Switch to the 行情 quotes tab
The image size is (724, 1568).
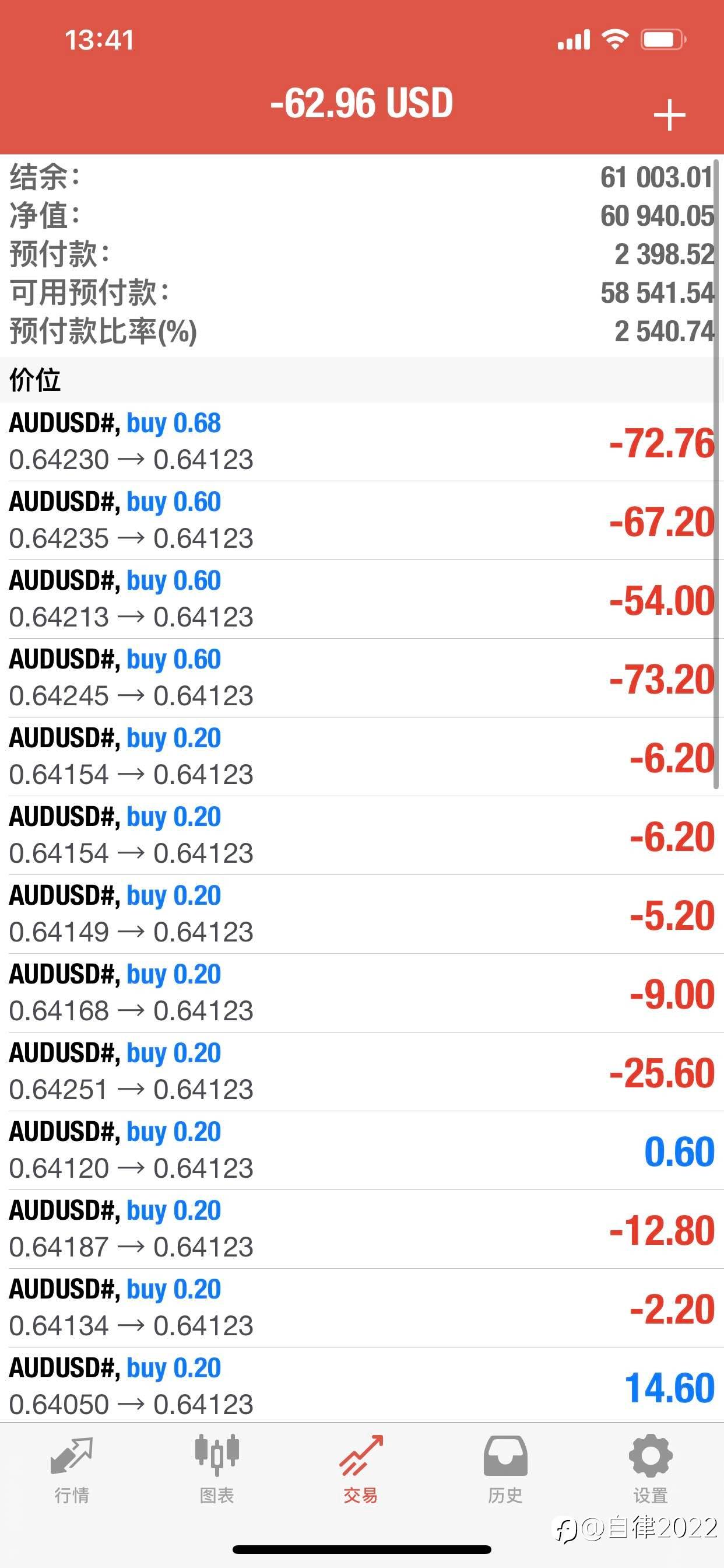[x=72, y=1469]
